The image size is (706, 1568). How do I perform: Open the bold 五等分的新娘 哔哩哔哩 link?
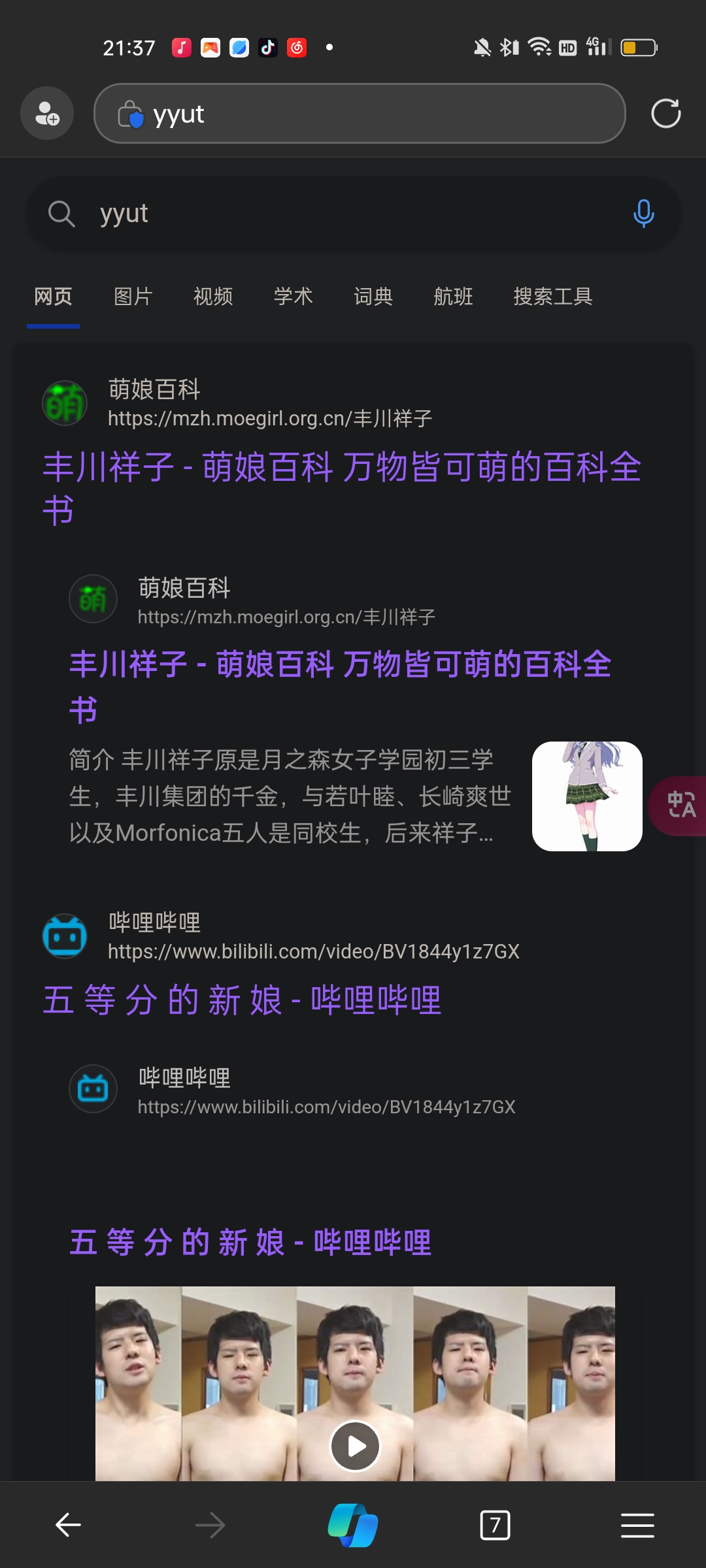click(250, 1243)
